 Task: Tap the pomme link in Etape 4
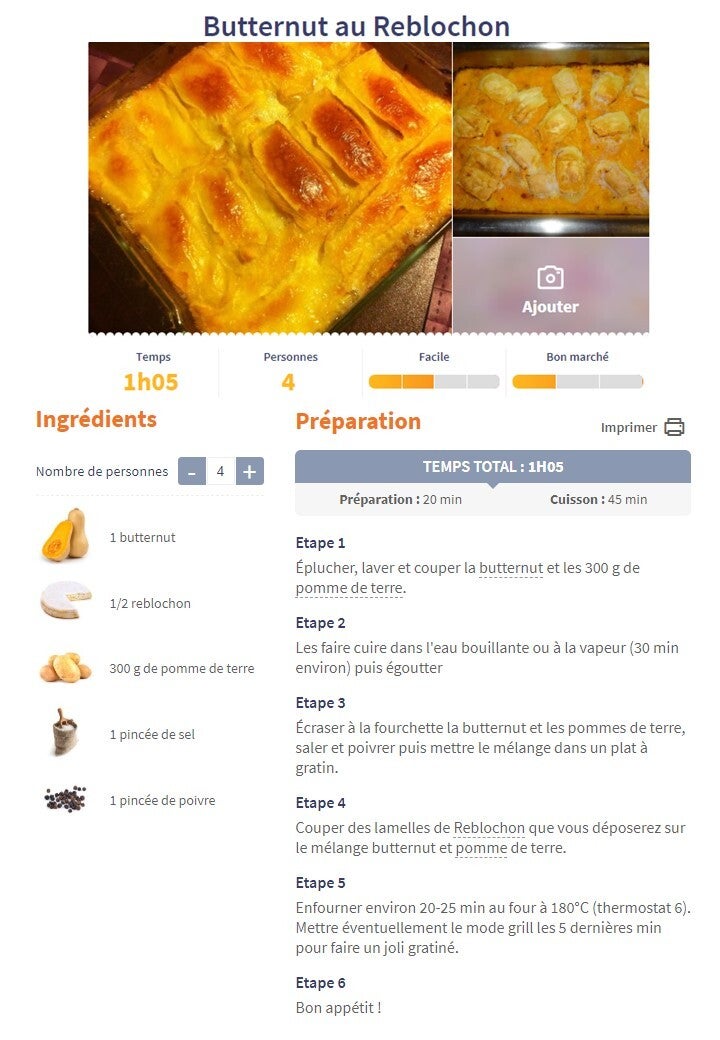click(481, 848)
